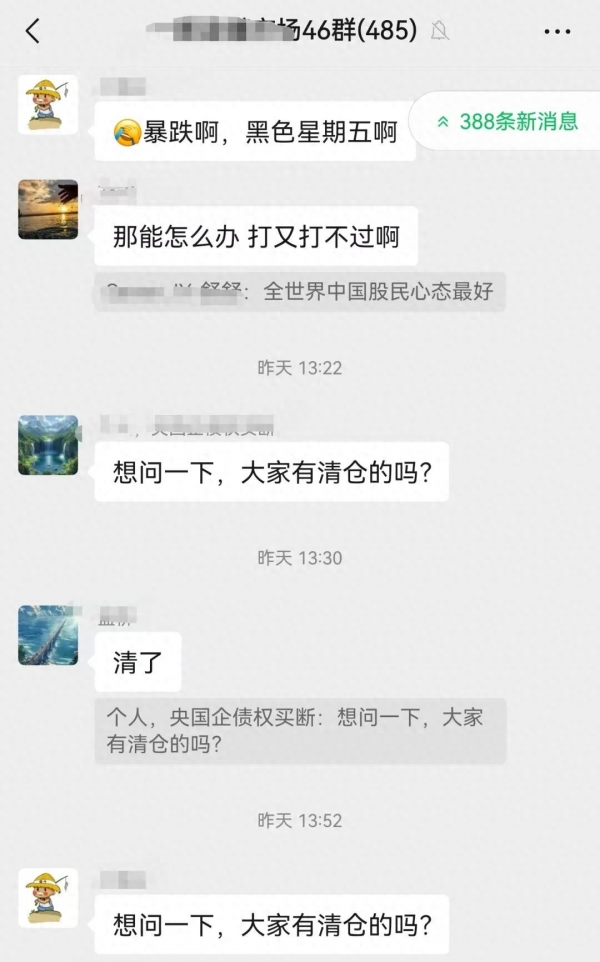The height and width of the screenshot is (962, 600).
Task: Open the sunset avatar's profile
Action: [48, 209]
